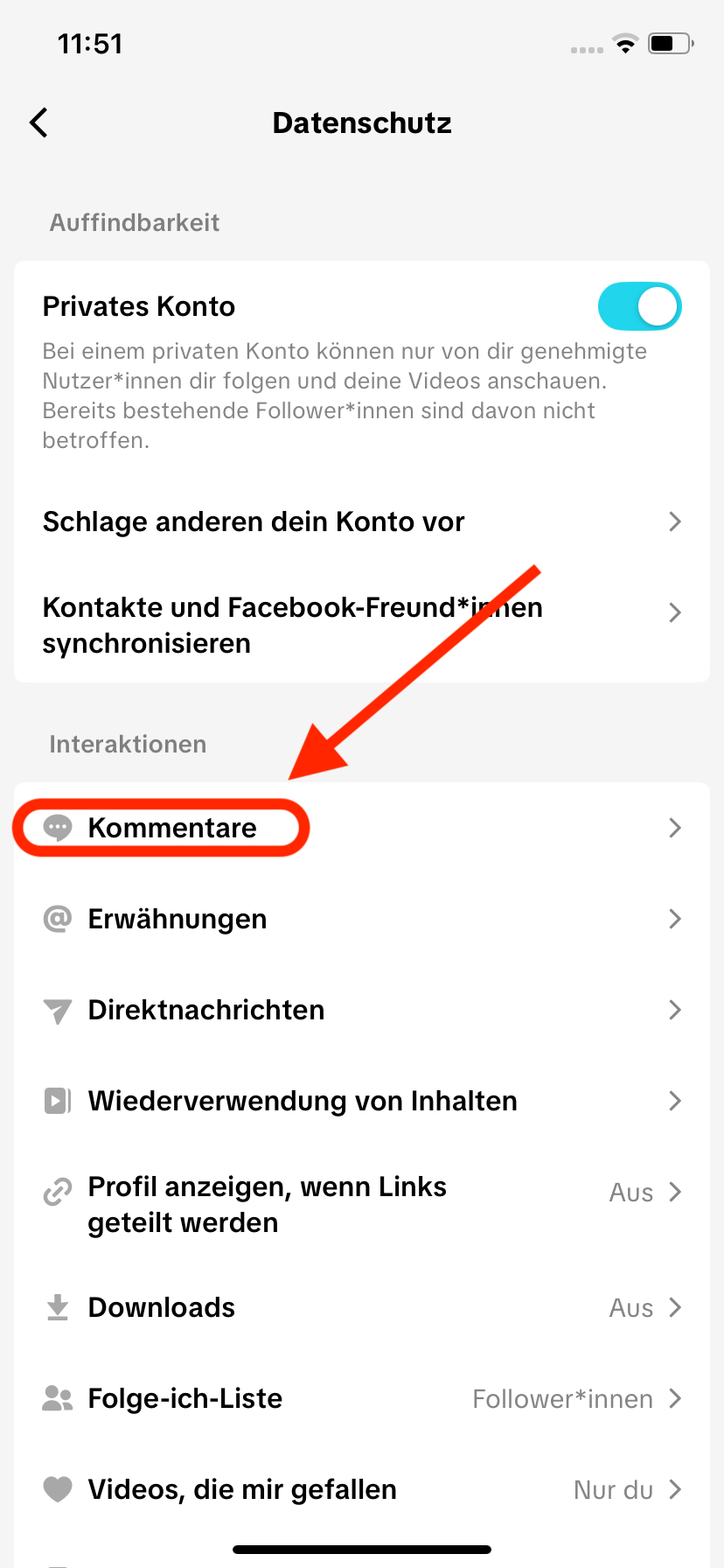Image resolution: width=724 pixels, height=1568 pixels.
Task: Open Kontakte und Facebook-Freund*innen synchronisieren
Action: coord(361,625)
